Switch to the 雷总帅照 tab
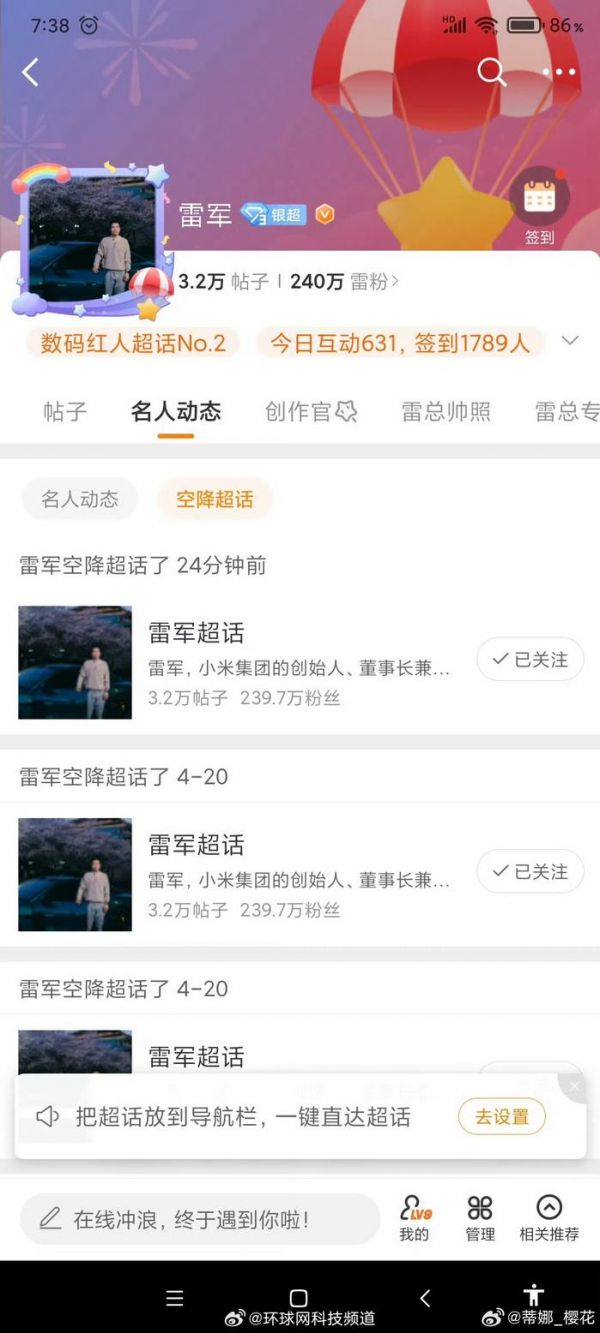 coord(446,412)
